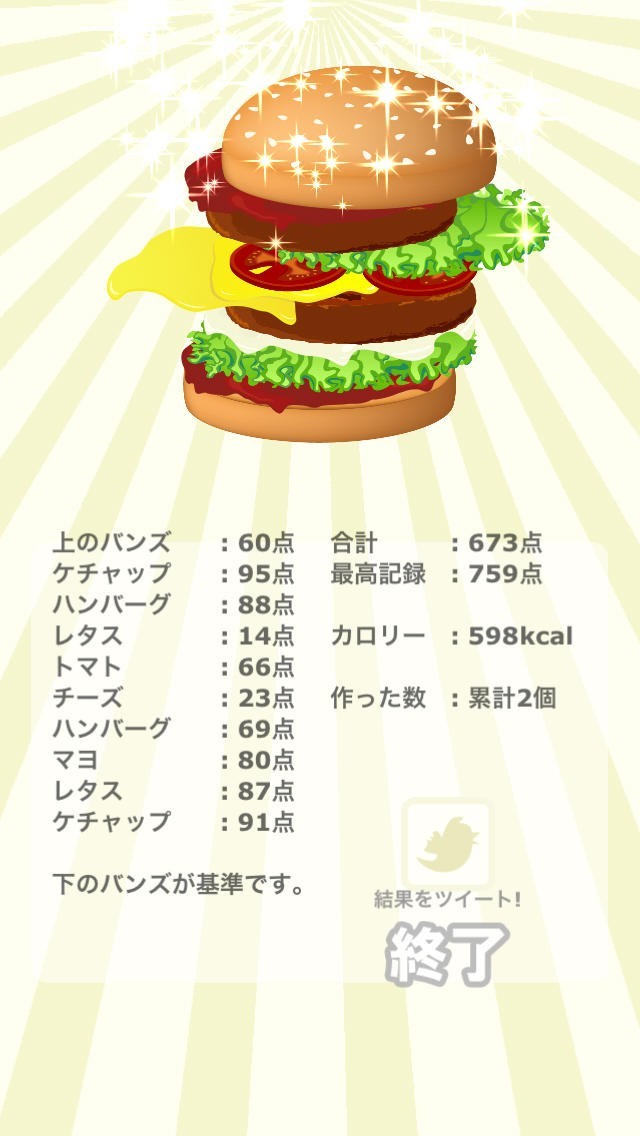Tweet the result via the bird button
This screenshot has height=1136, width=640.
tap(448, 844)
